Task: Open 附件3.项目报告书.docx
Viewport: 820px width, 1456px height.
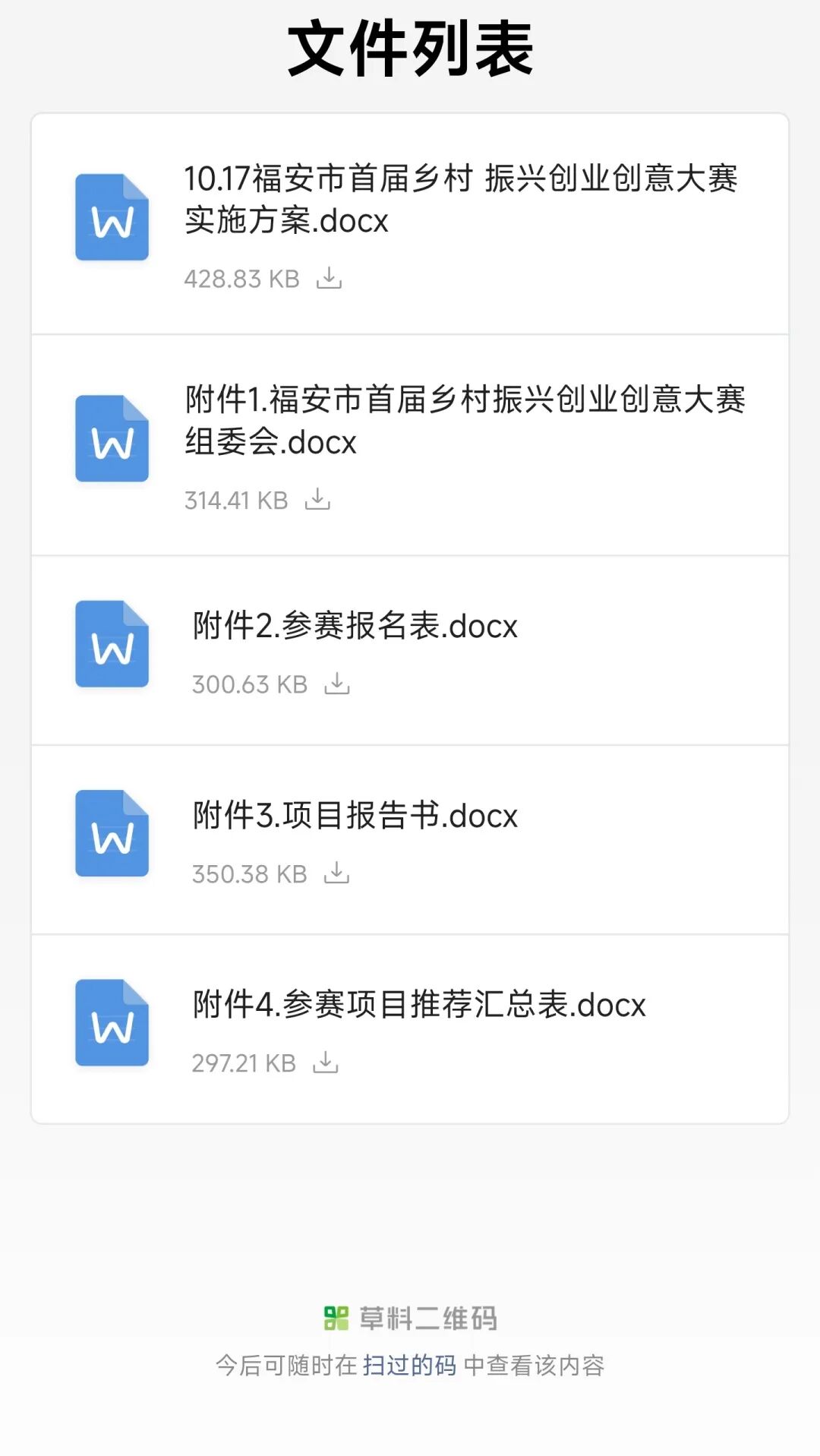Action: (355, 816)
